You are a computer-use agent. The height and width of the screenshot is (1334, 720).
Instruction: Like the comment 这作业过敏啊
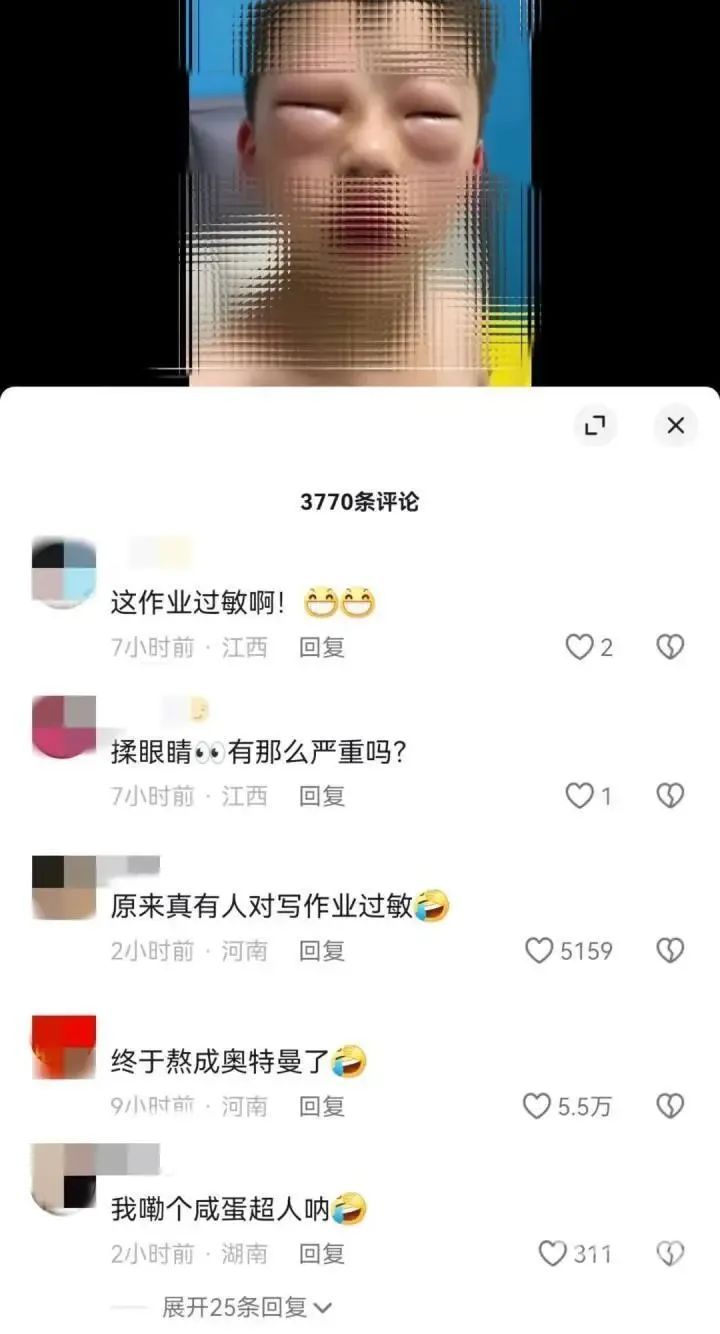580,647
